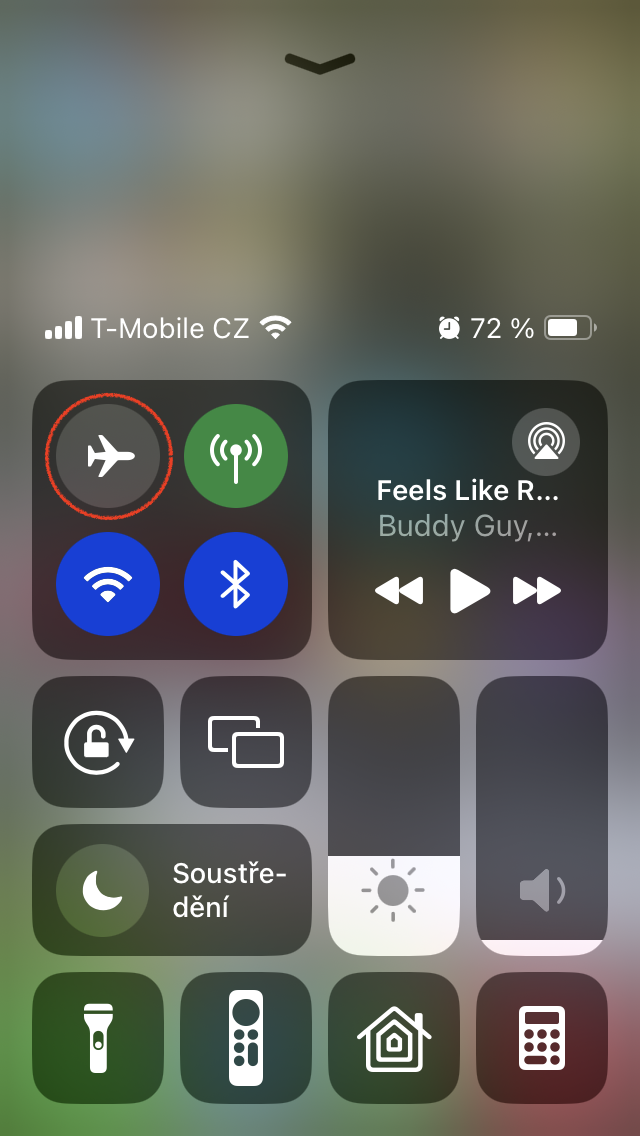Turn off cellular data

236,457
